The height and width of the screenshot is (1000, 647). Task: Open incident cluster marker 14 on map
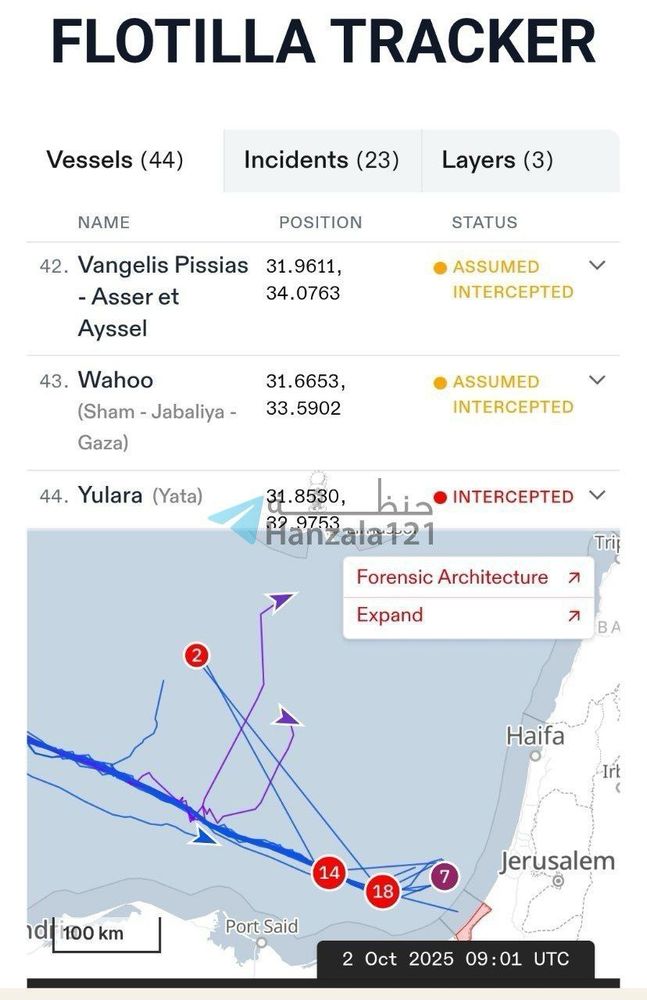pos(329,872)
